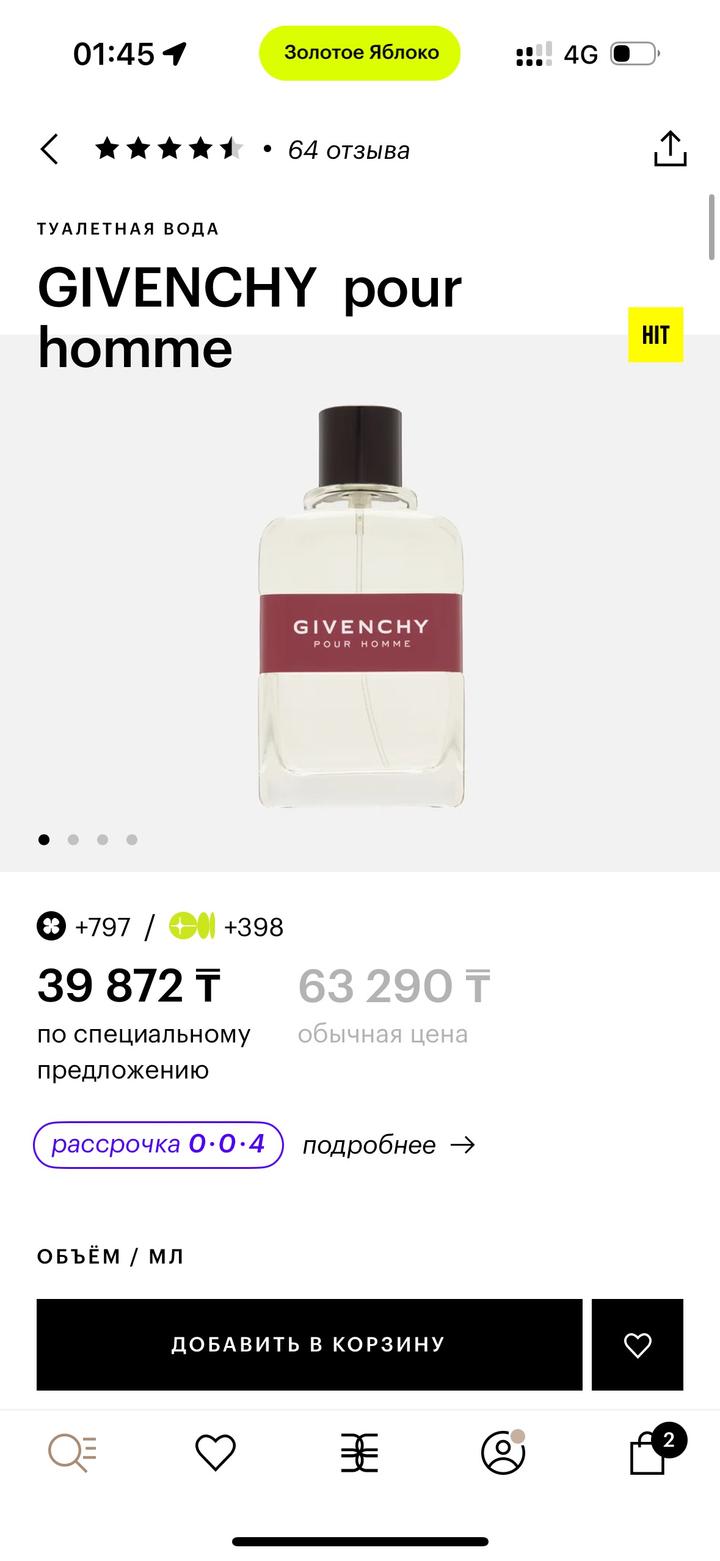Open the 64 отзыва reviews

tap(347, 150)
